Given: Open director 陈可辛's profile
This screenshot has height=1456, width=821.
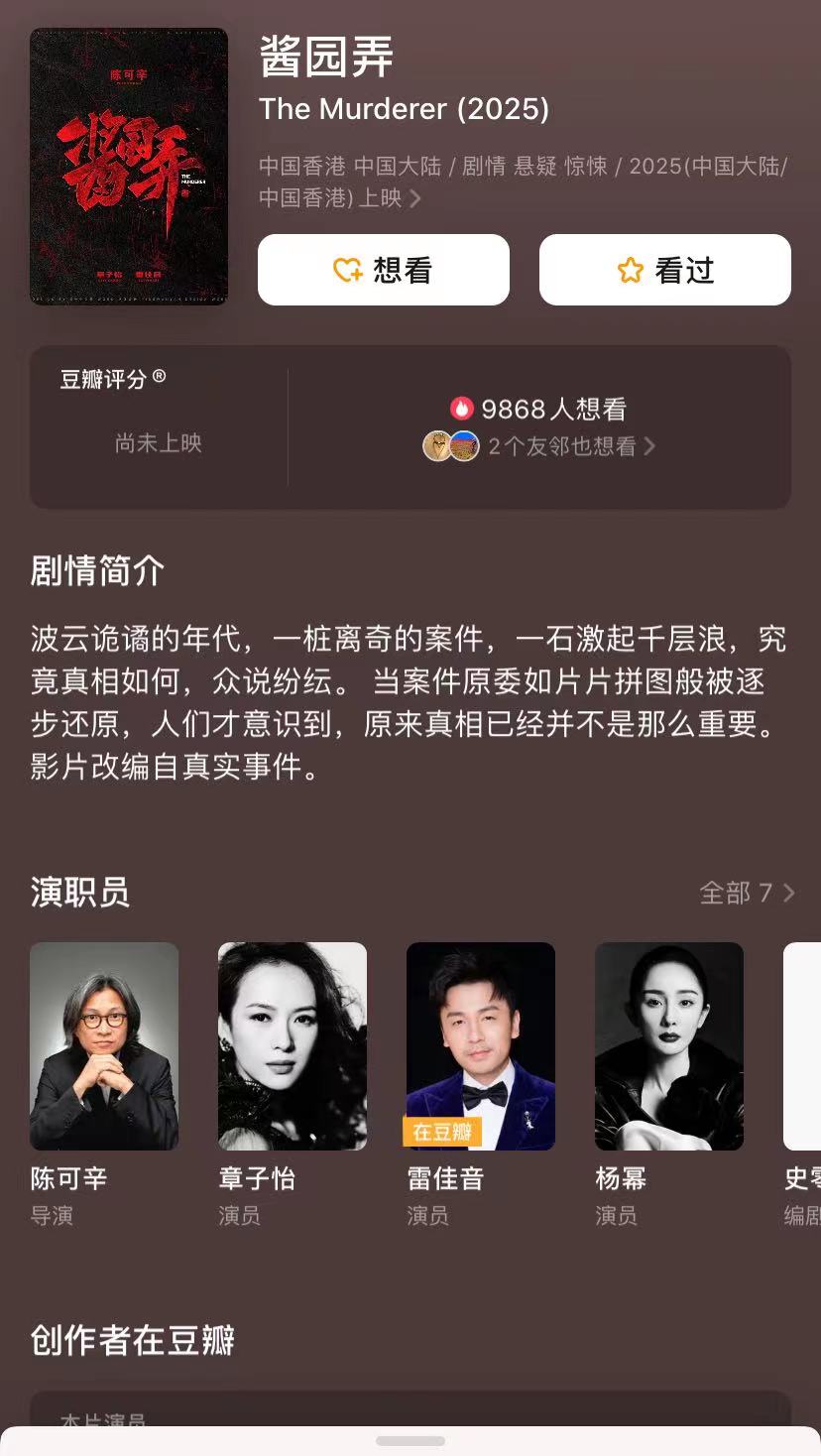Looking at the screenshot, I should (104, 1046).
